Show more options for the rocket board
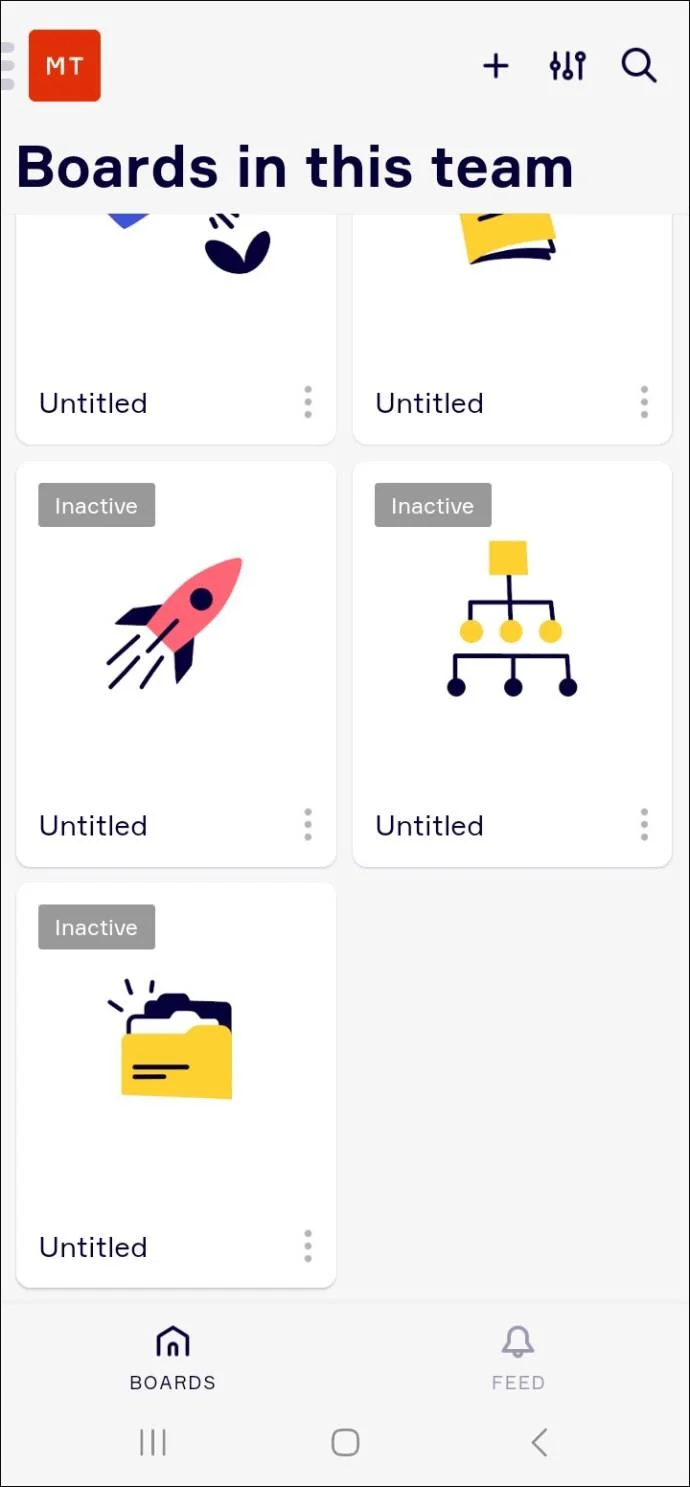Image resolution: width=690 pixels, height=1487 pixels. 308,825
